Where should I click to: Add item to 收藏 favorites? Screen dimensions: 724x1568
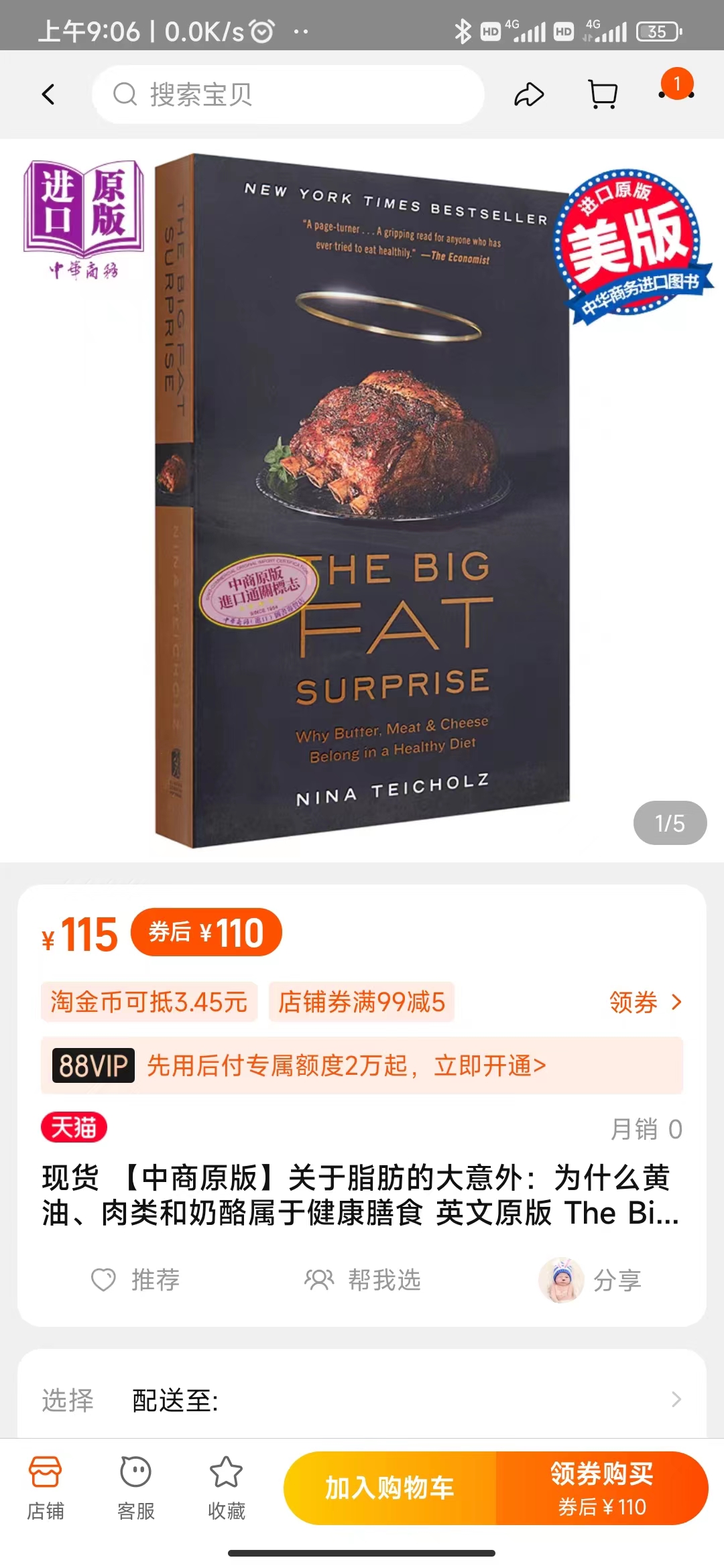[227, 1488]
